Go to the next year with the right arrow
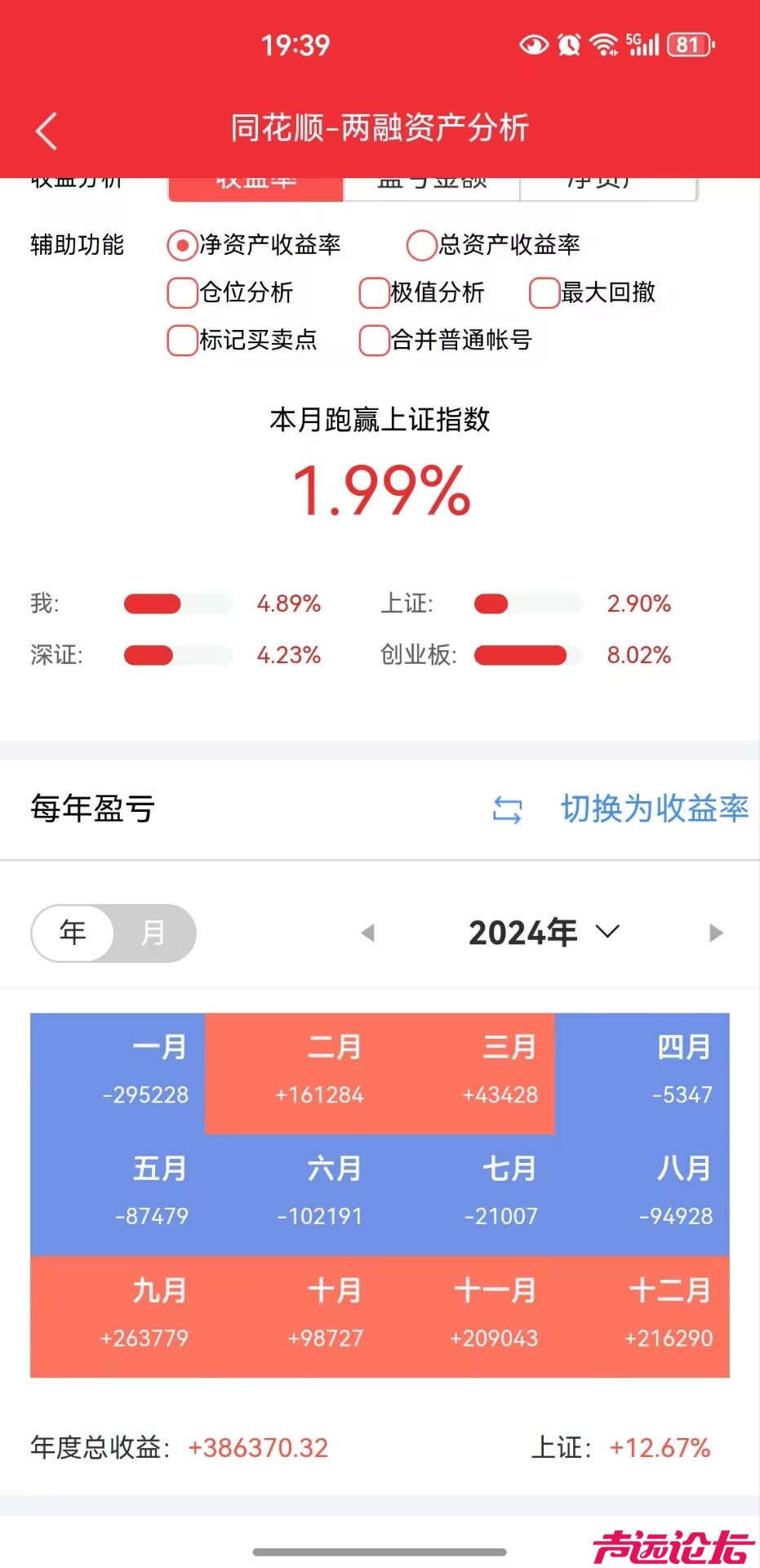The image size is (760, 1568). (716, 933)
